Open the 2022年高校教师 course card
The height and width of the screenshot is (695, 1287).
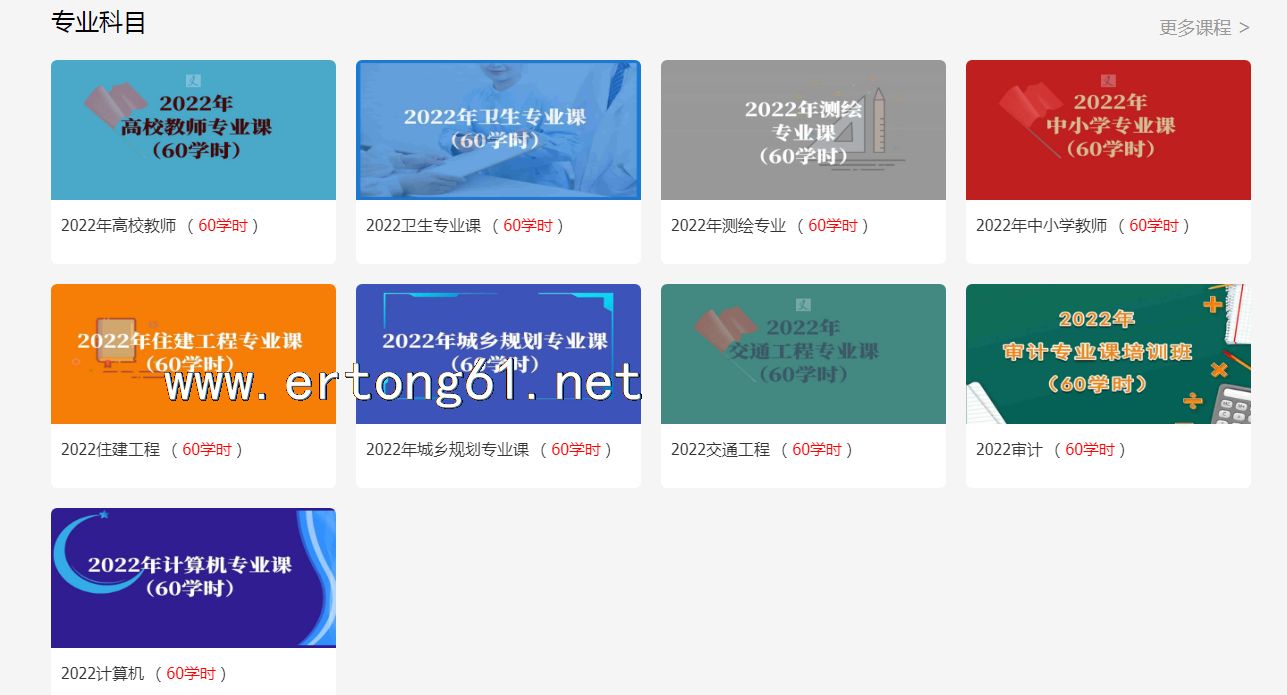tap(193, 131)
